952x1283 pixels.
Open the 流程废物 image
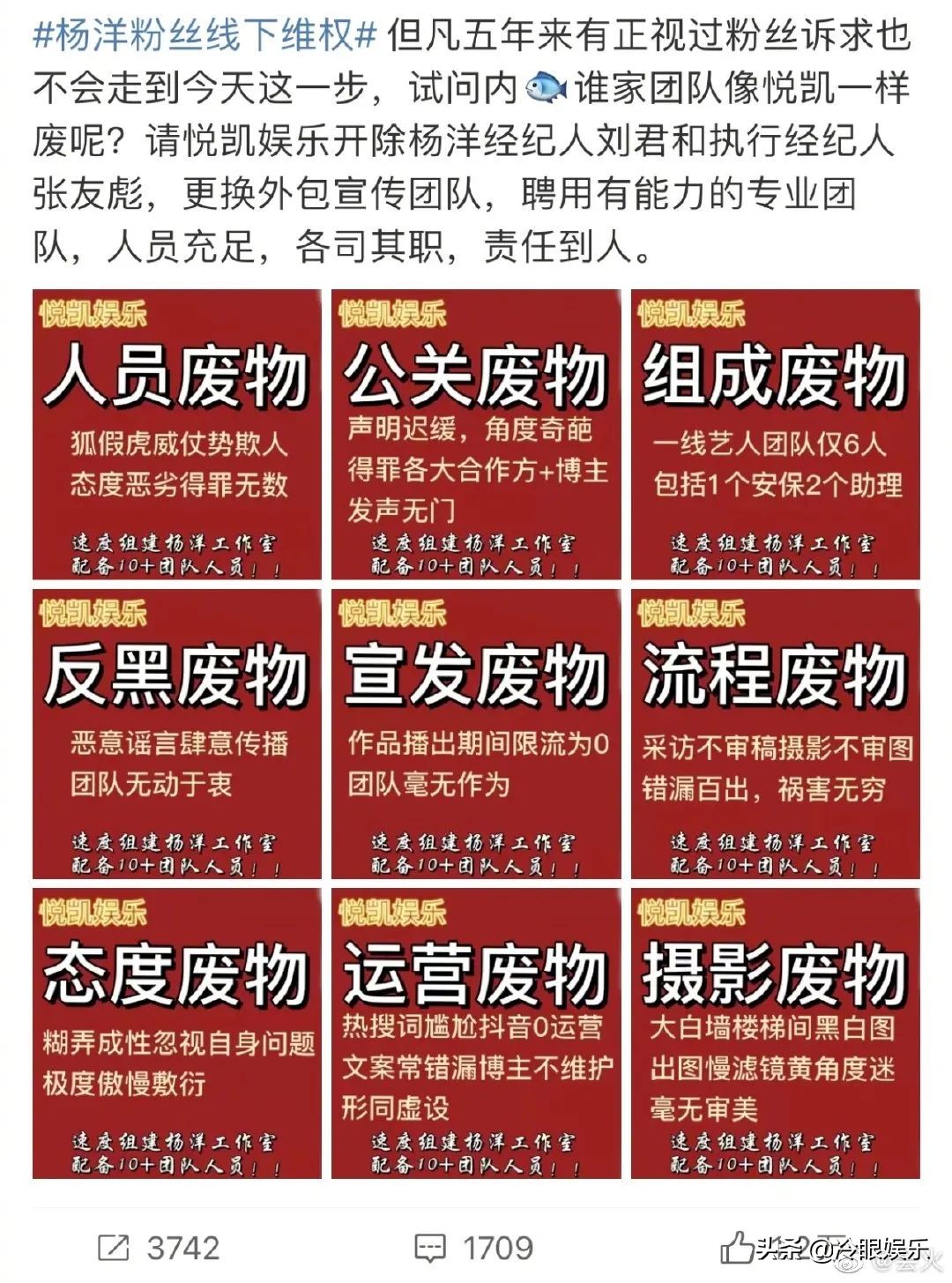coord(776,734)
